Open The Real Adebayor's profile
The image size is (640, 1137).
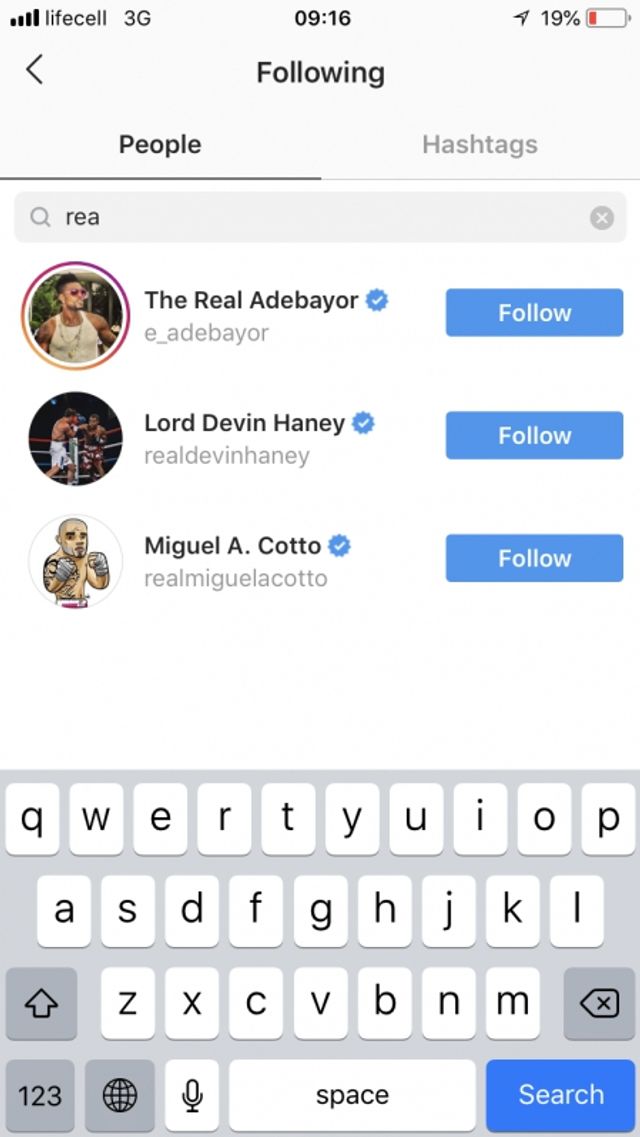(x=251, y=301)
